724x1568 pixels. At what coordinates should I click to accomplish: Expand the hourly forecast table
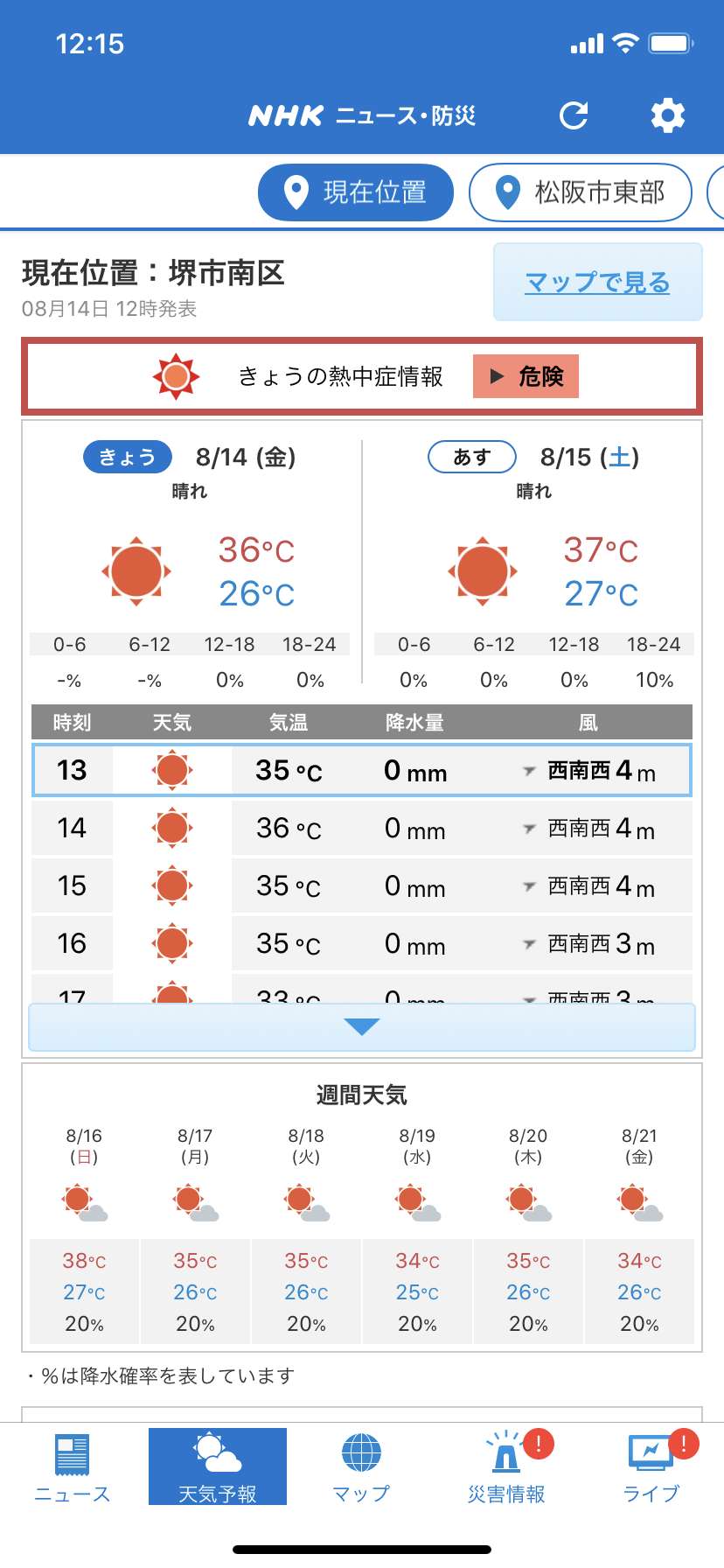pos(362,1027)
